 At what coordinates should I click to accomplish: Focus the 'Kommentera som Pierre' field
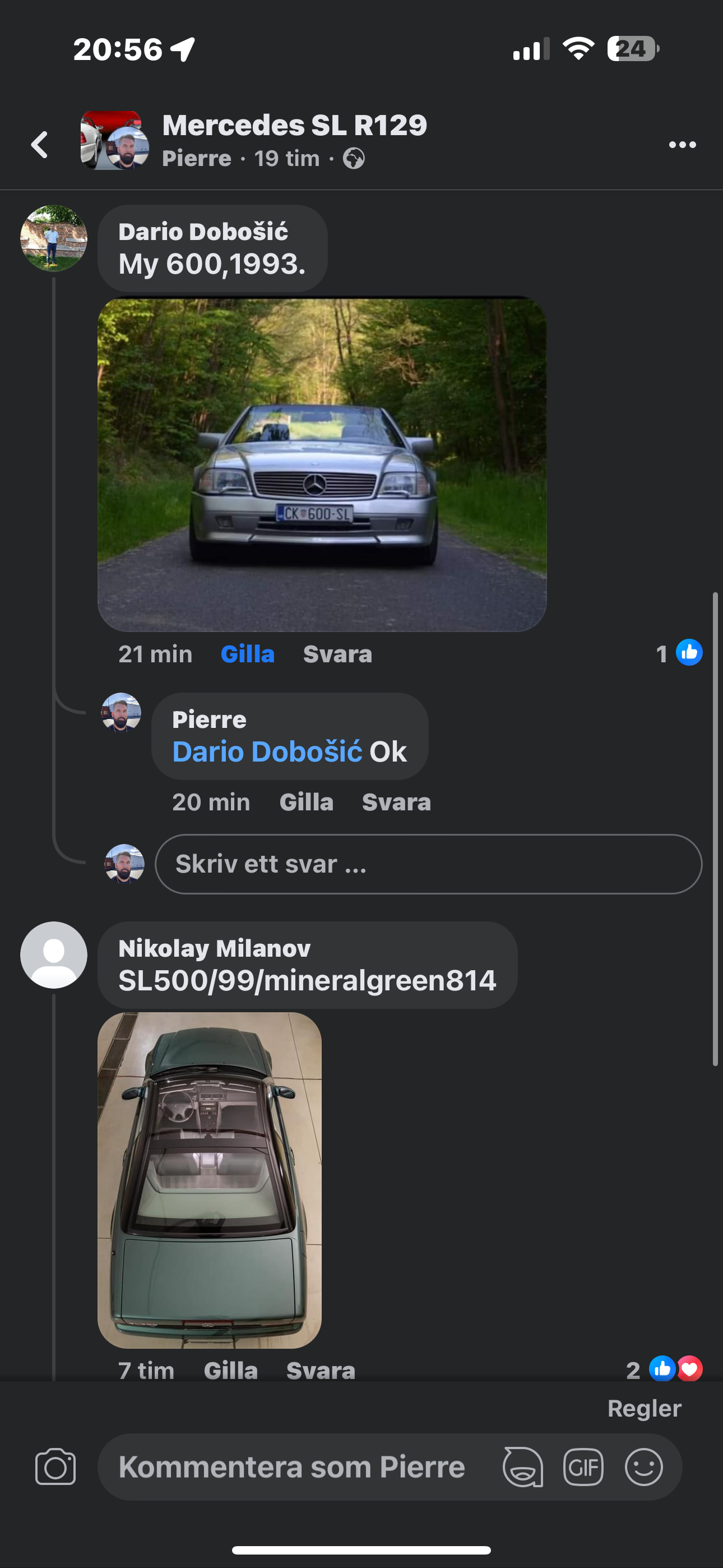pyautogui.click(x=292, y=1467)
